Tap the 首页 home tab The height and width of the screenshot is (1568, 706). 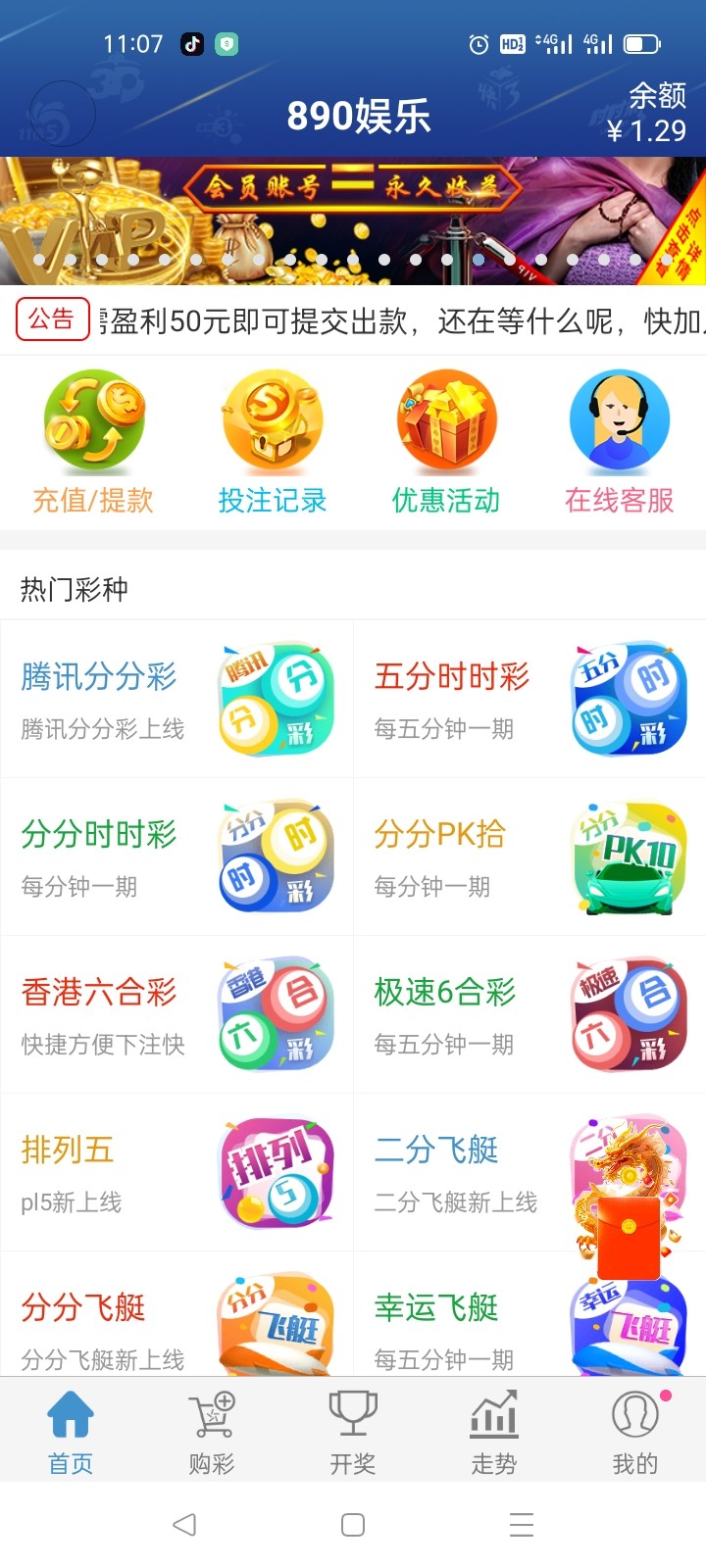coord(71,1432)
